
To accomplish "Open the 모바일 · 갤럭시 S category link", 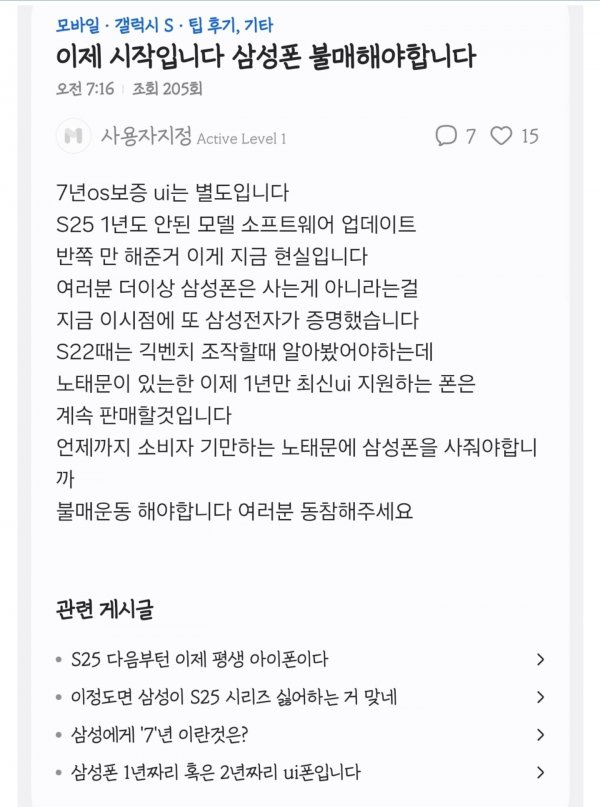I will coord(115,25).
